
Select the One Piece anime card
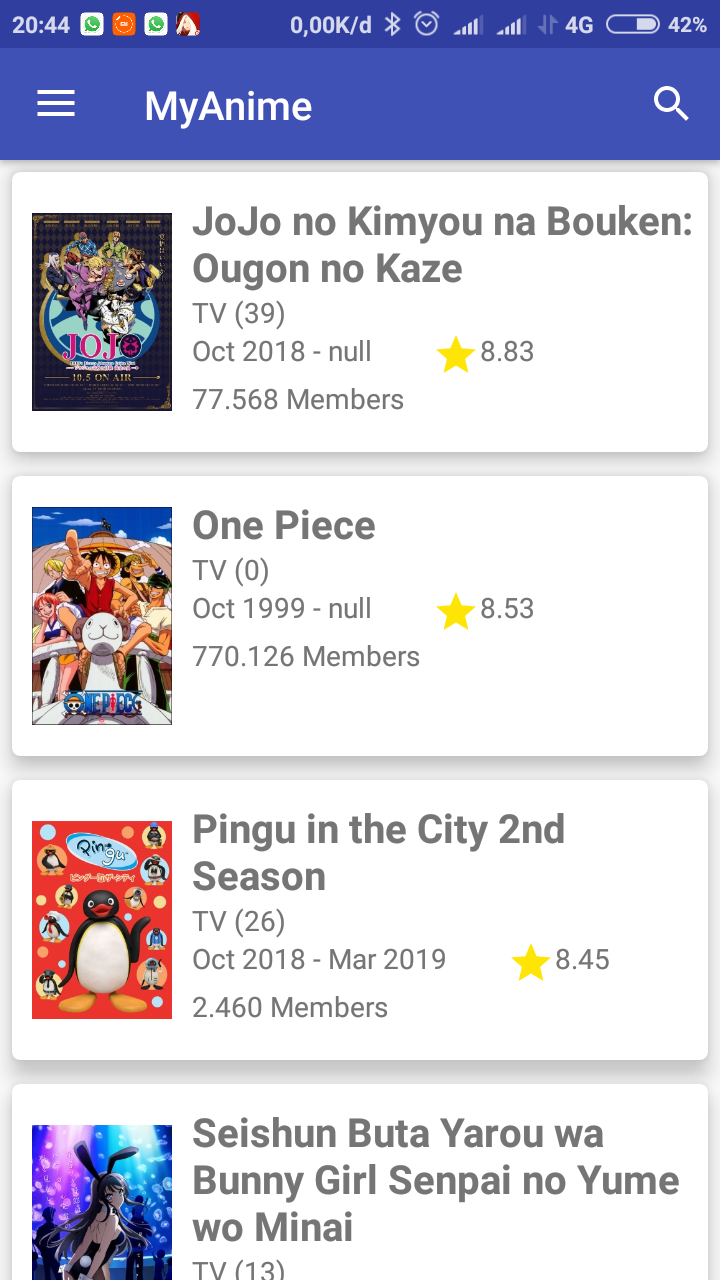360,616
